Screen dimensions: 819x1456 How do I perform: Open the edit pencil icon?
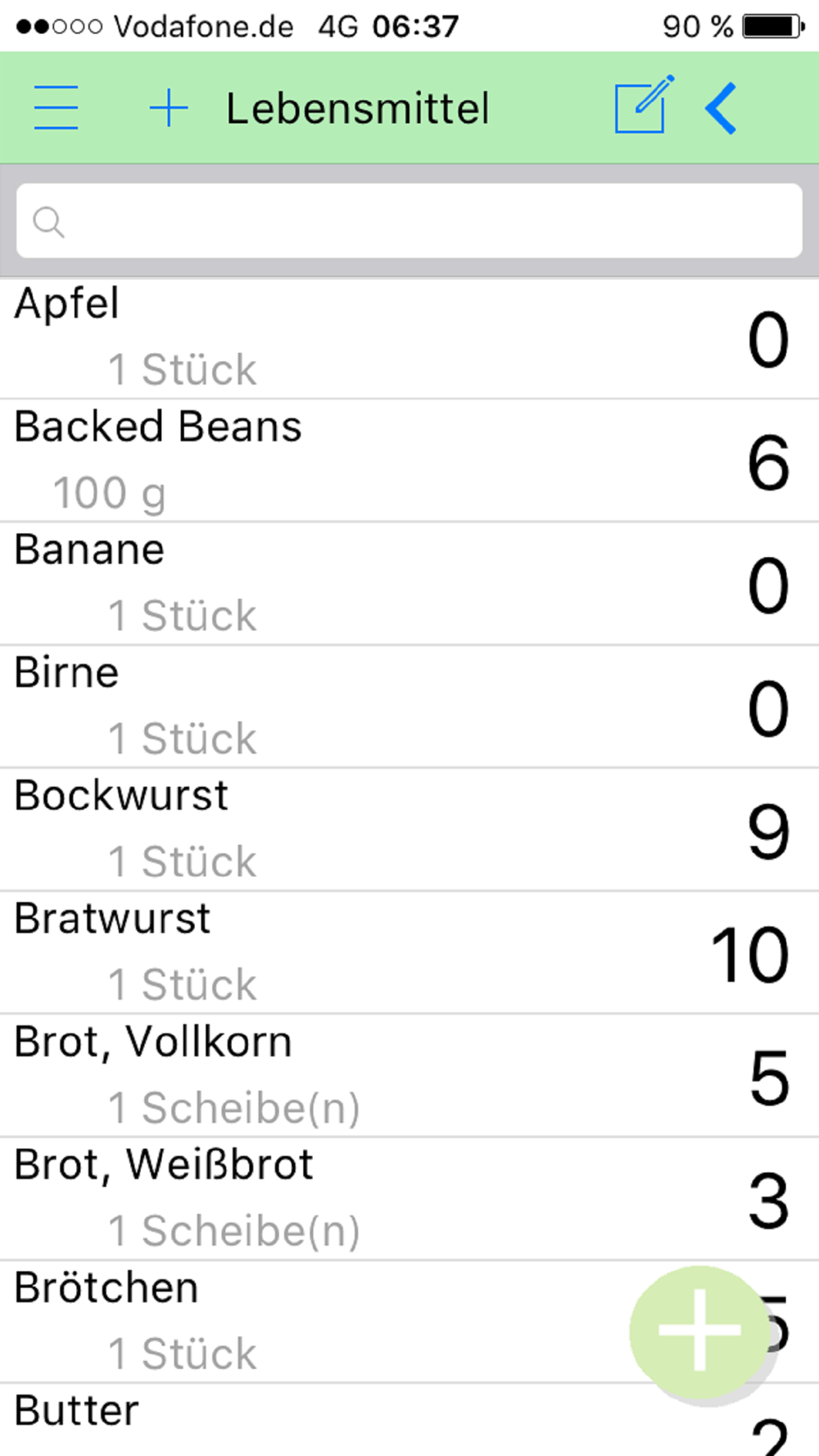(644, 105)
